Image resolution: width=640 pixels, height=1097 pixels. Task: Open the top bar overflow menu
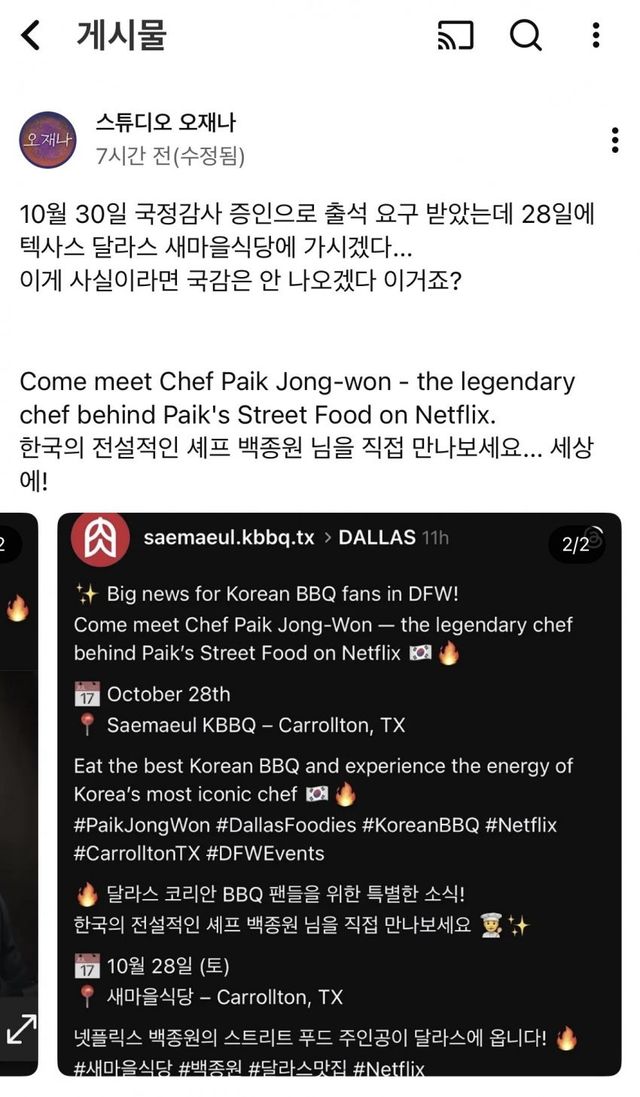596,36
